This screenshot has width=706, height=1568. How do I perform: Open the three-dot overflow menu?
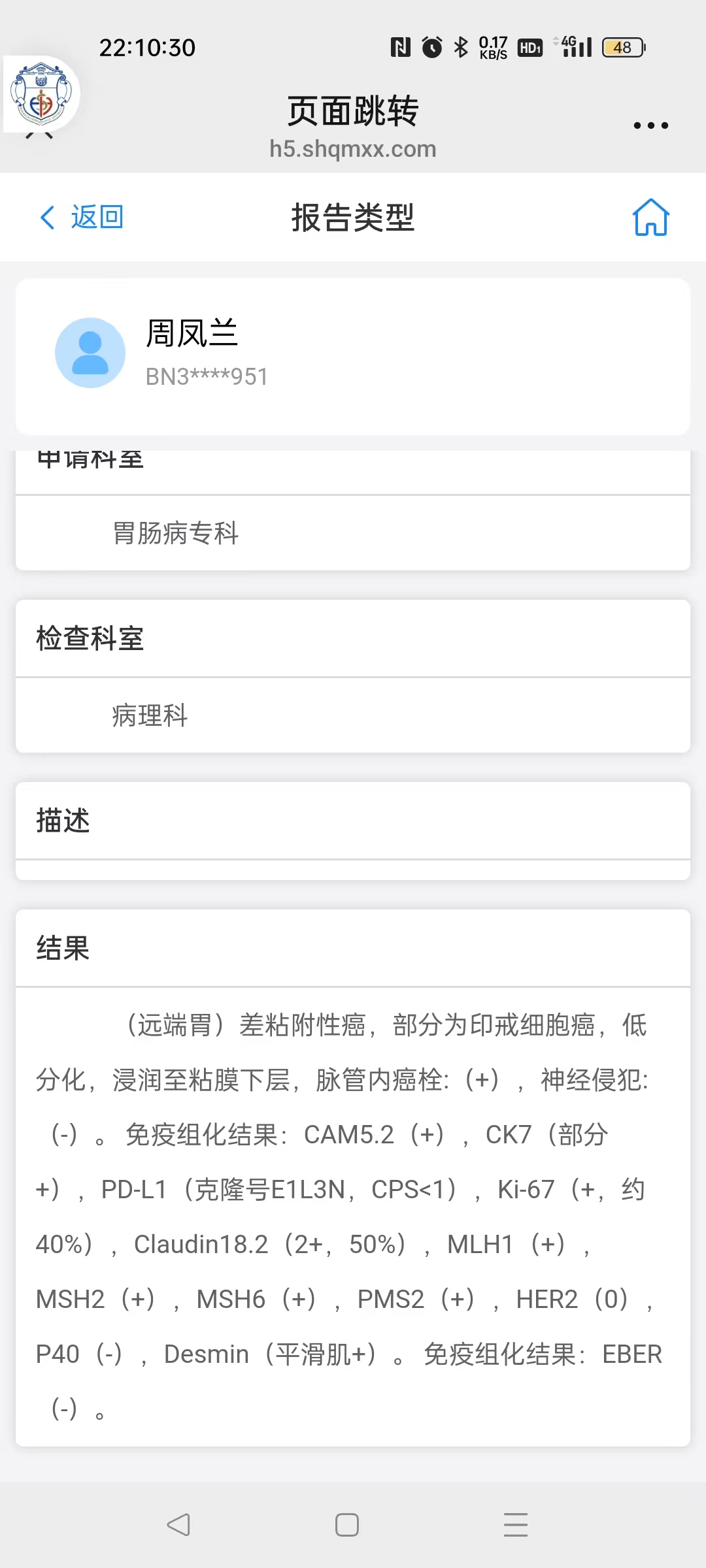click(x=650, y=125)
